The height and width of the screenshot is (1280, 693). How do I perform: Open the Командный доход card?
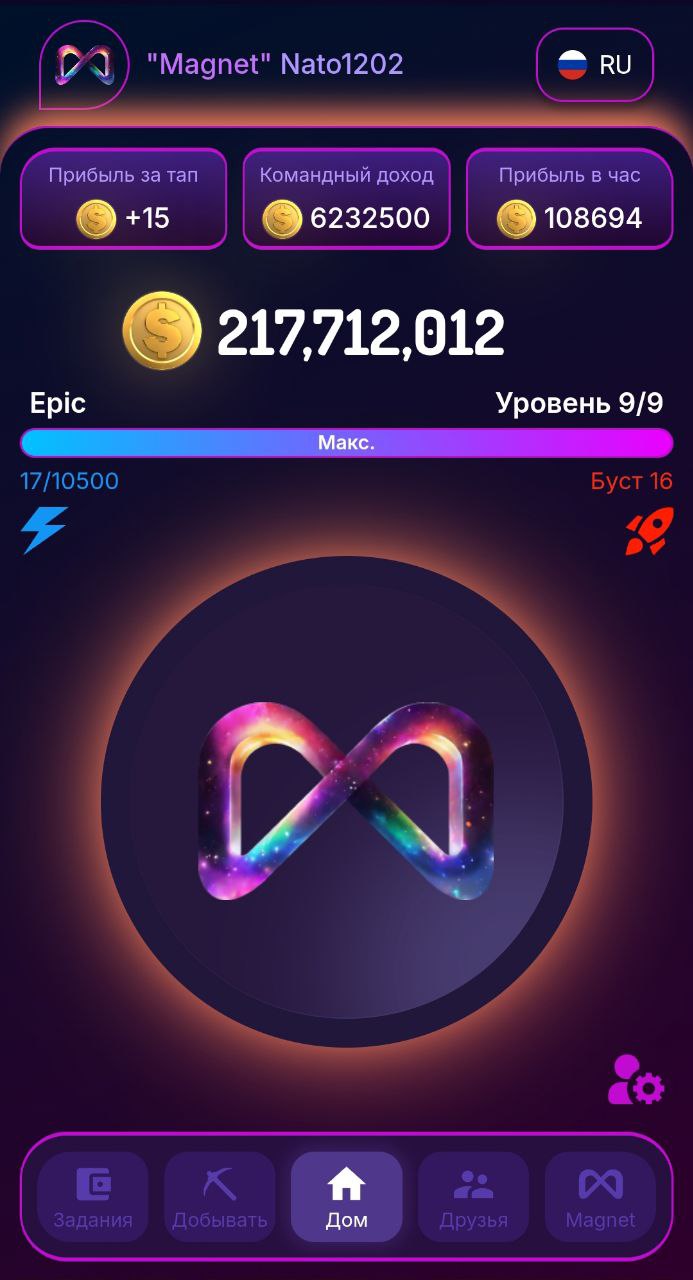tap(346, 198)
